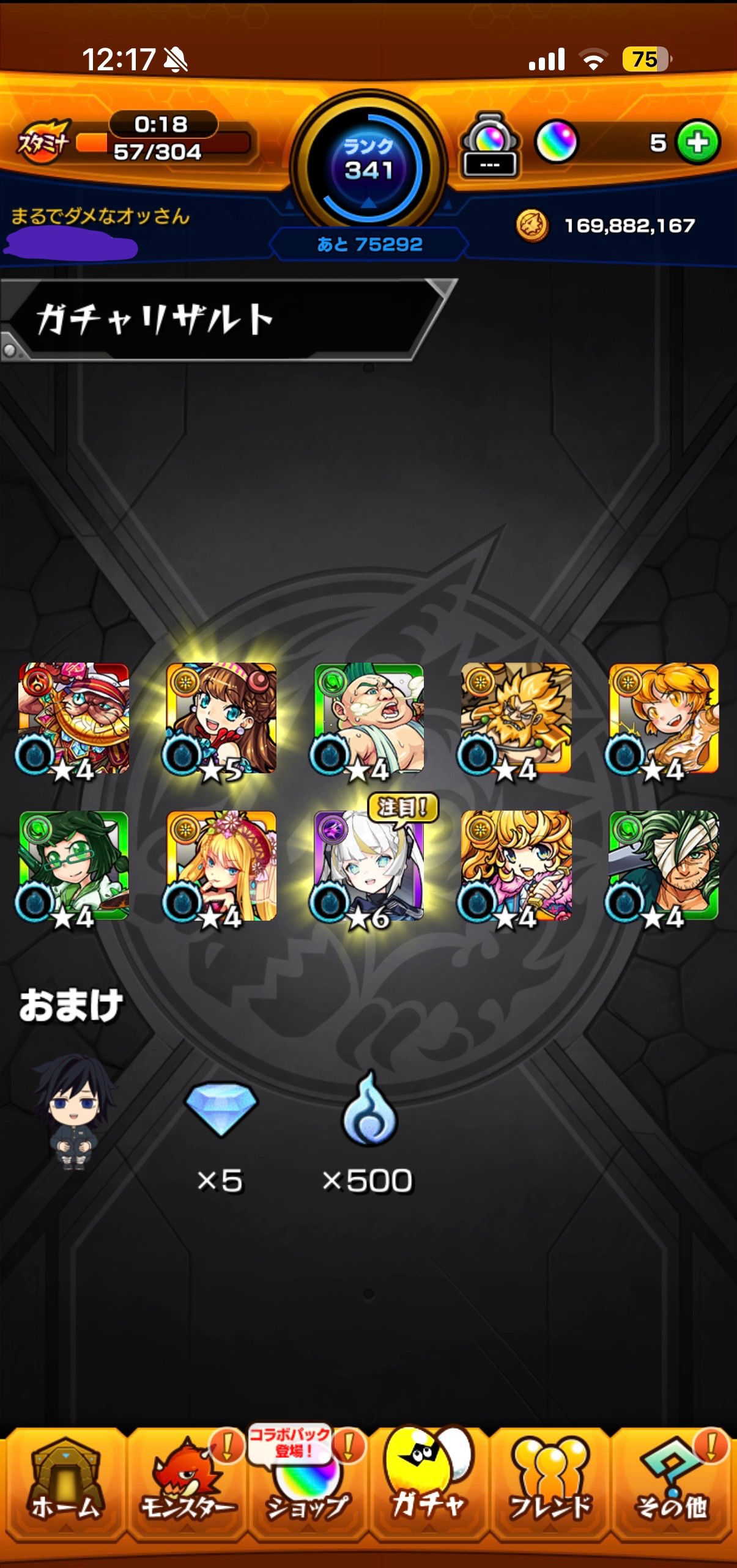This screenshot has width=737, height=1568.
Task: Tap the green plus to add orbs
Action: tap(698, 142)
